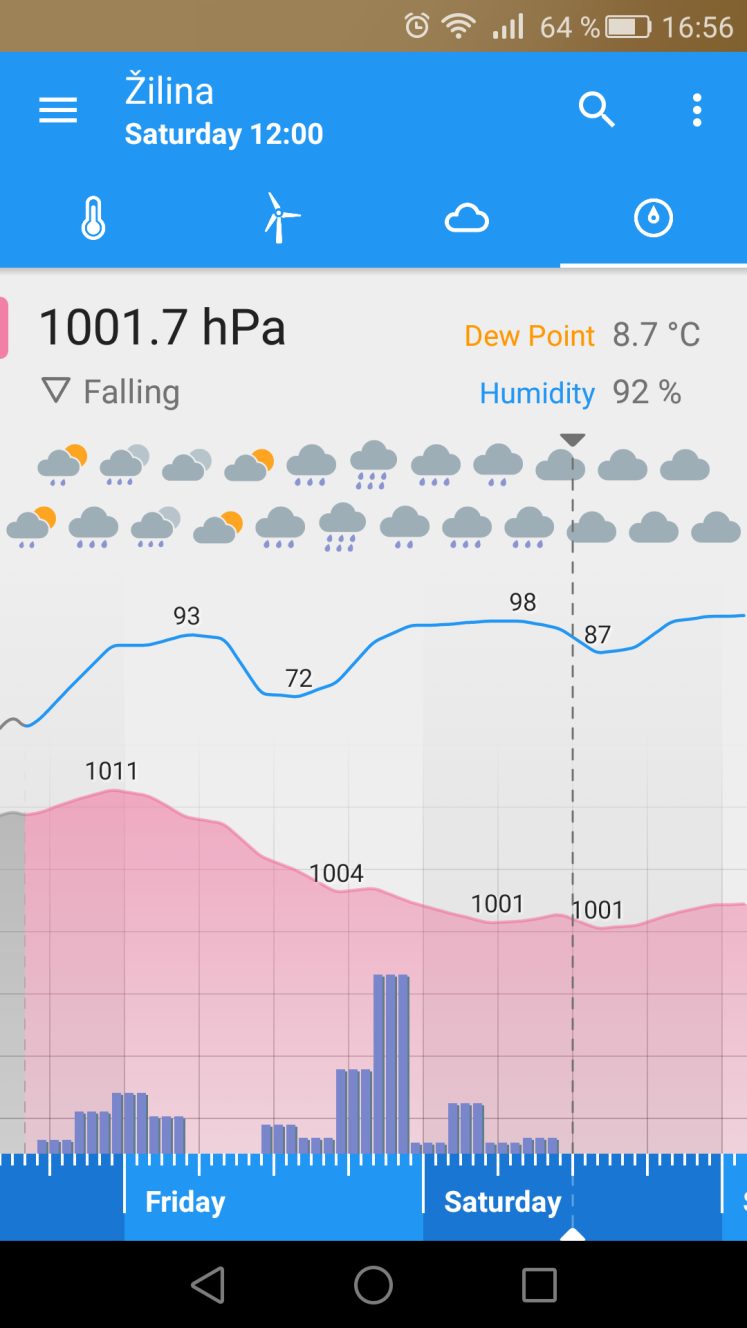Open the hamburger navigation menu

tap(58, 110)
